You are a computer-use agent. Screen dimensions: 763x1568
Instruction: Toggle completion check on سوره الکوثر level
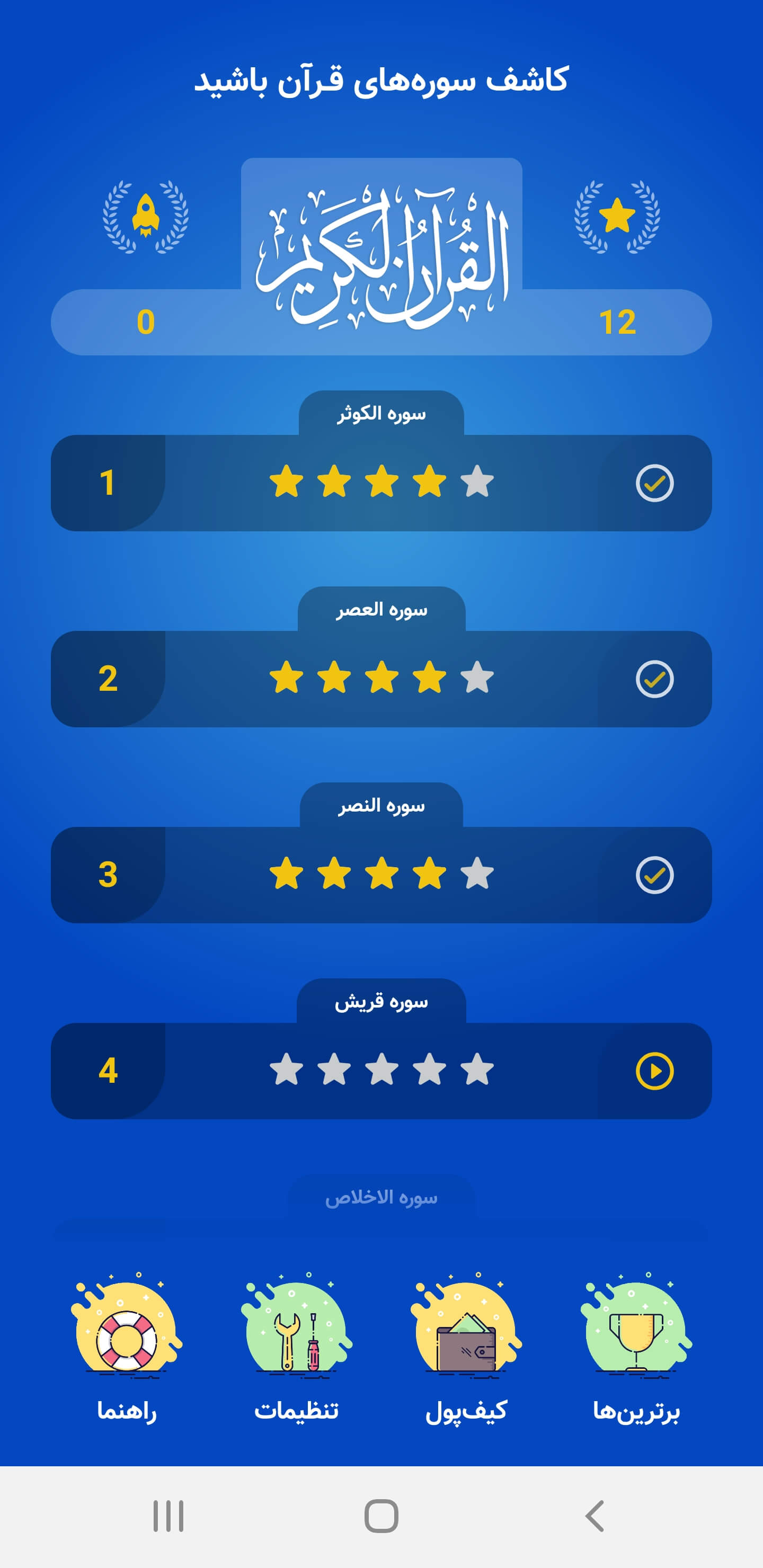[x=656, y=483]
